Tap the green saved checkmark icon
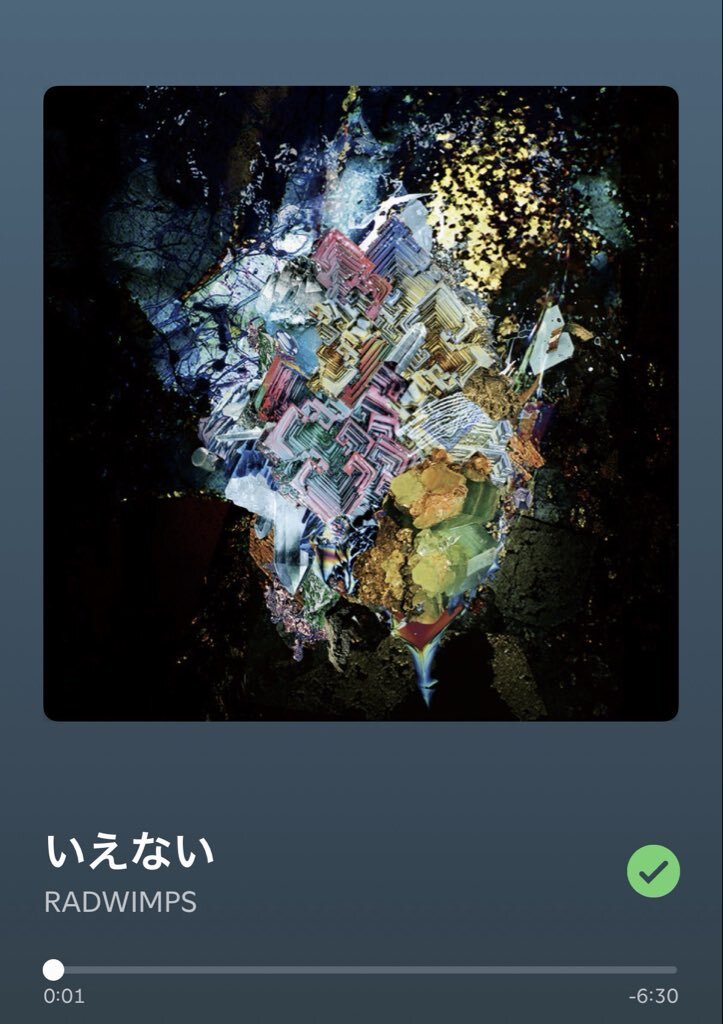This screenshot has width=723, height=1024. pyautogui.click(x=653, y=871)
